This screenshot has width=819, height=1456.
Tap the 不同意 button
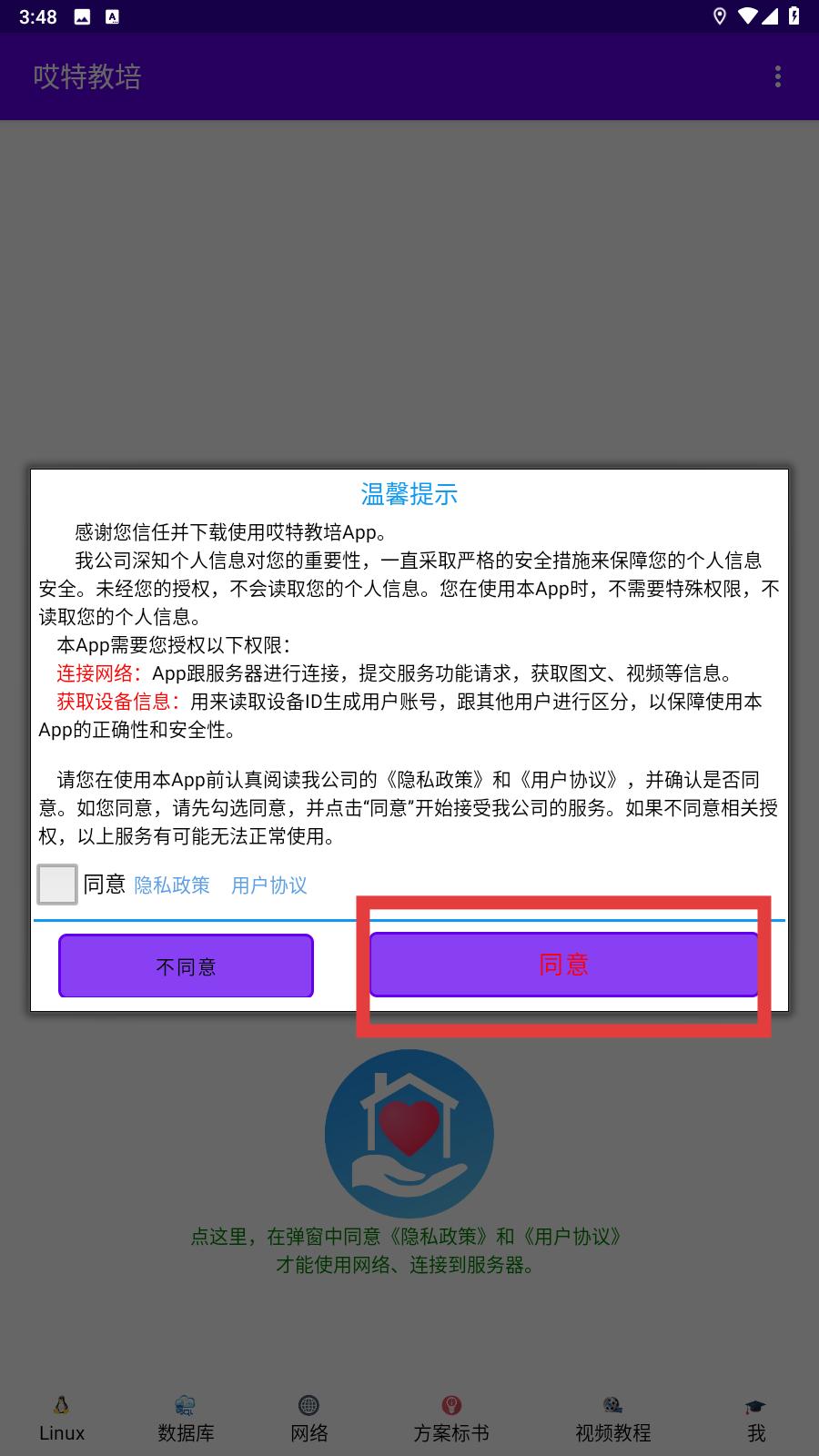(187, 966)
